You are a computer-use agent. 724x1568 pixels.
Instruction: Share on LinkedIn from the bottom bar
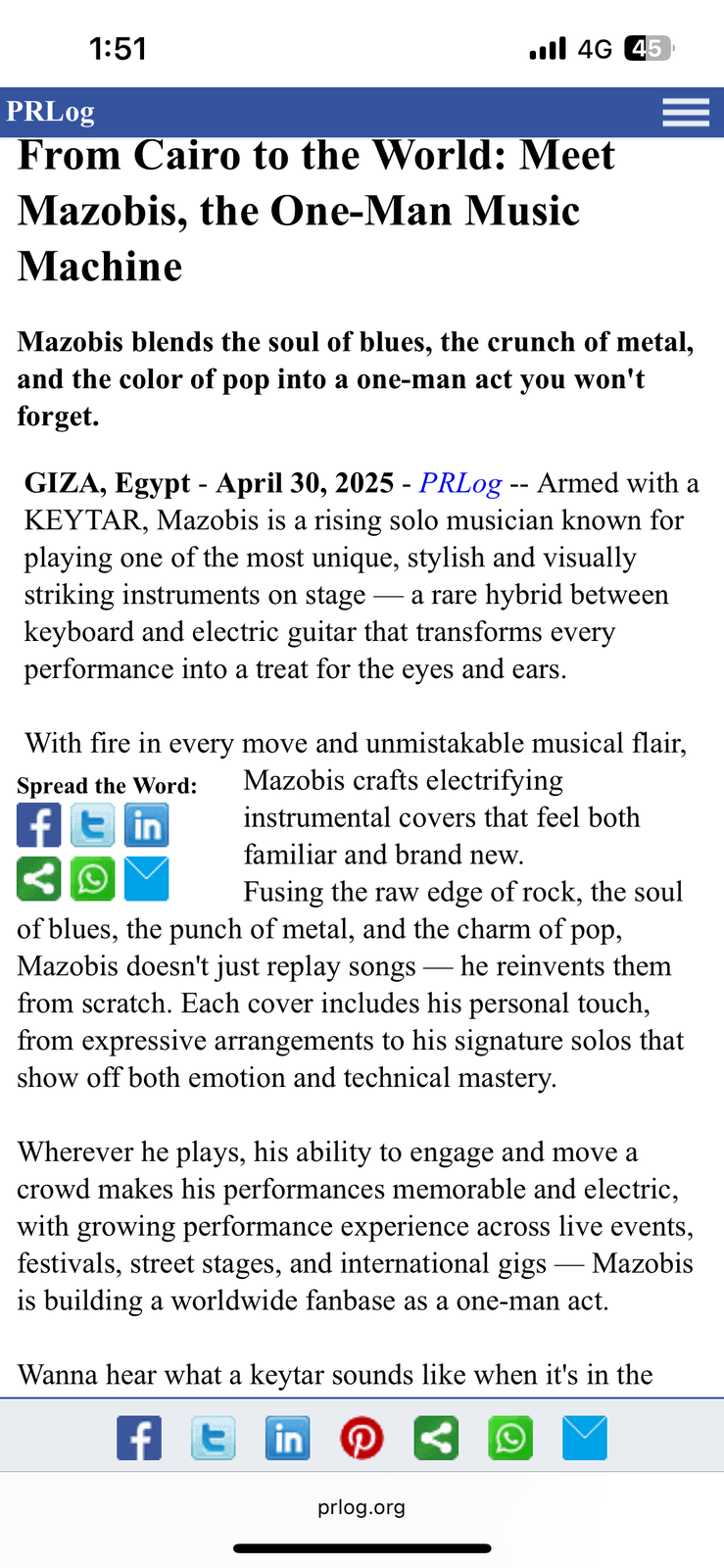(x=288, y=1439)
